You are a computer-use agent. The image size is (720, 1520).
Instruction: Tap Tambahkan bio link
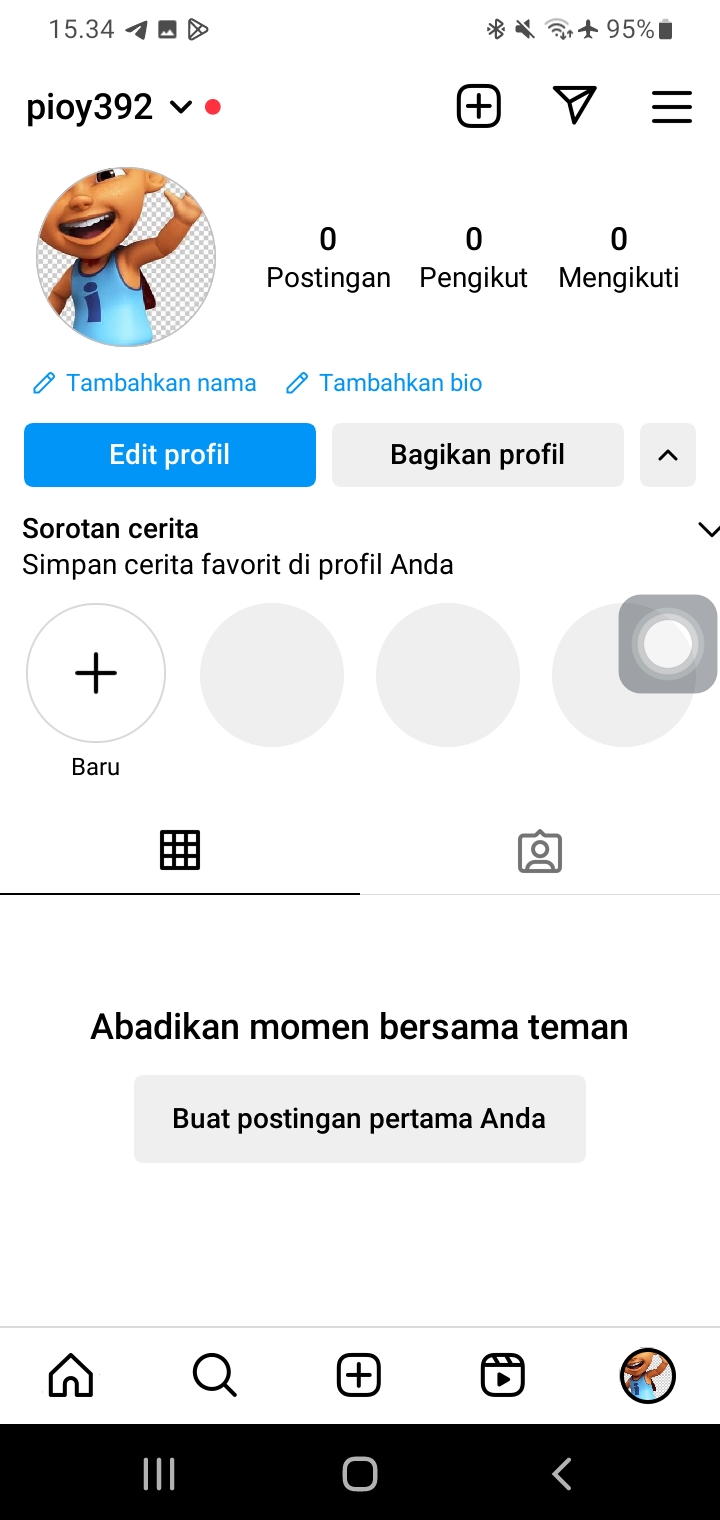click(x=384, y=383)
